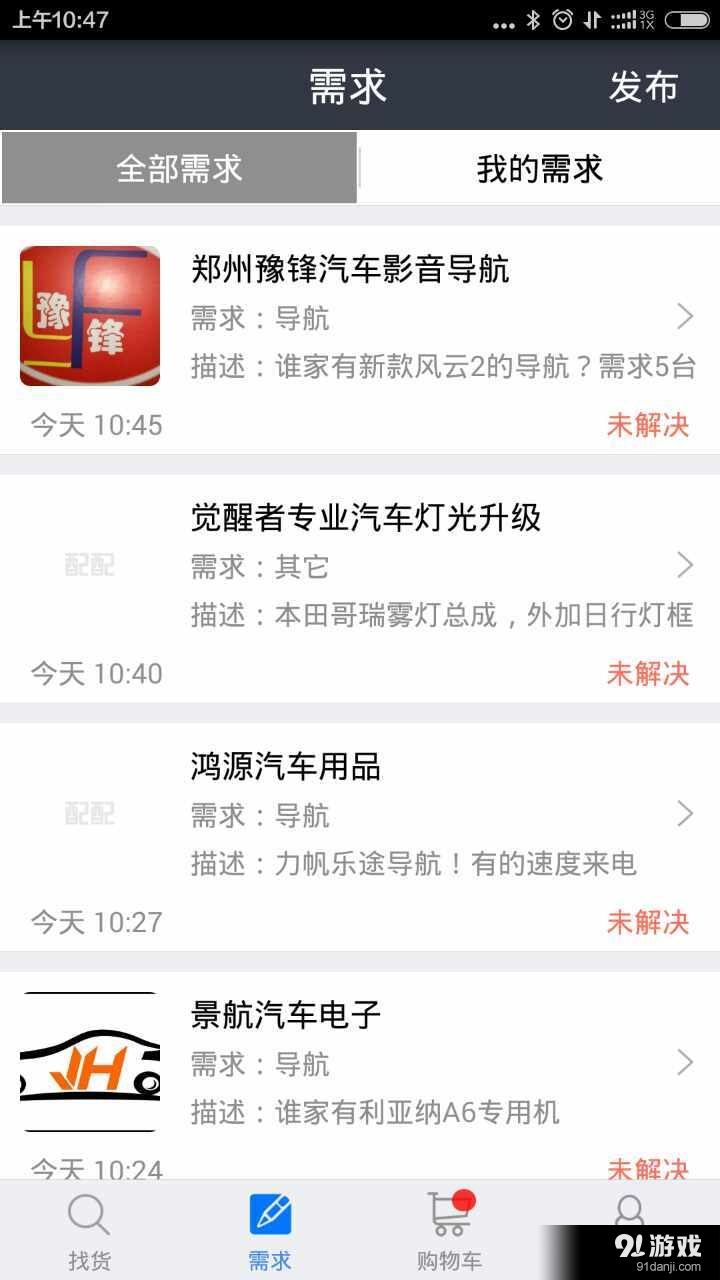Tap the red badge on the shopping cart

click(x=463, y=1200)
